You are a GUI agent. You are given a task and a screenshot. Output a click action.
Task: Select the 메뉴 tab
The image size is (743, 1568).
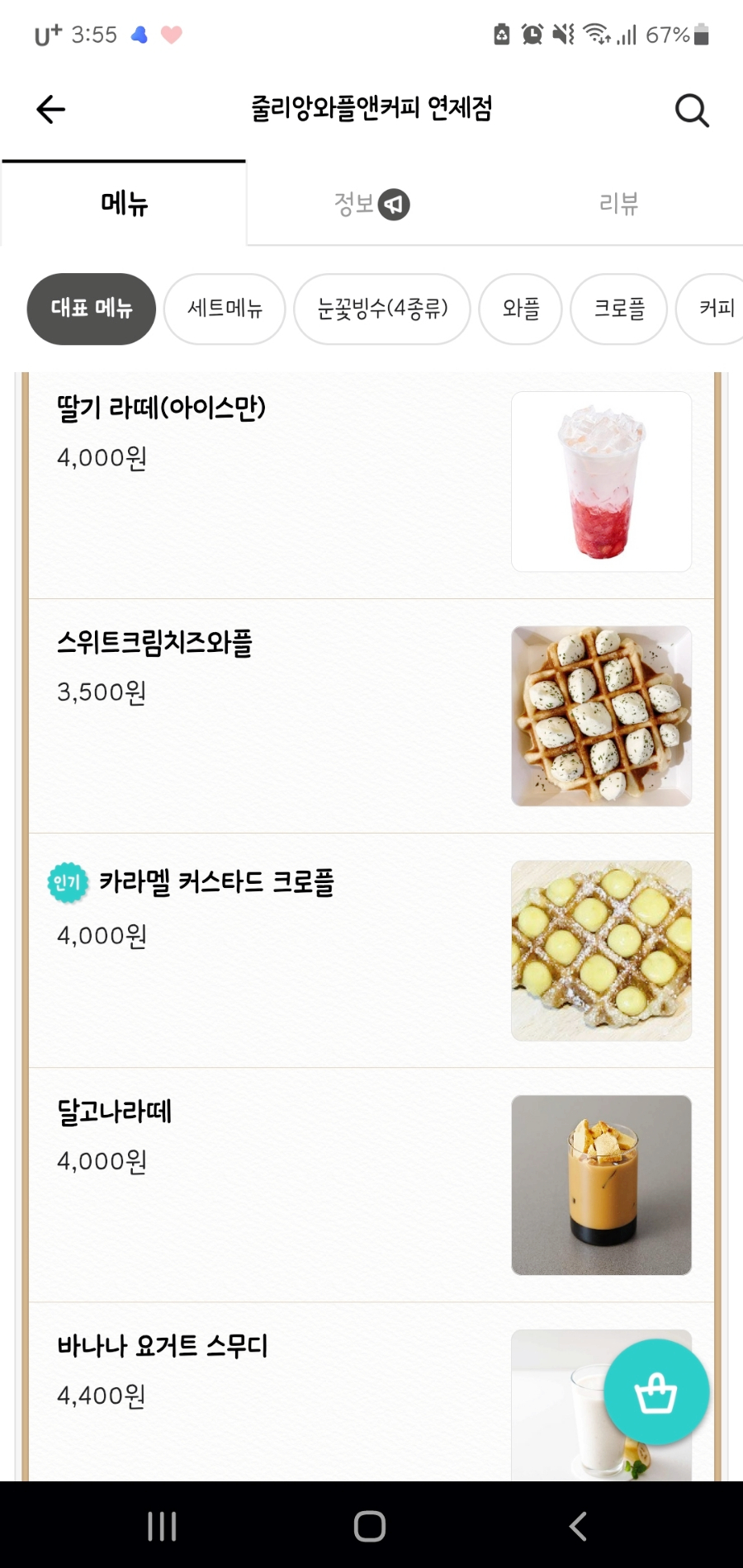tap(124, 204)
